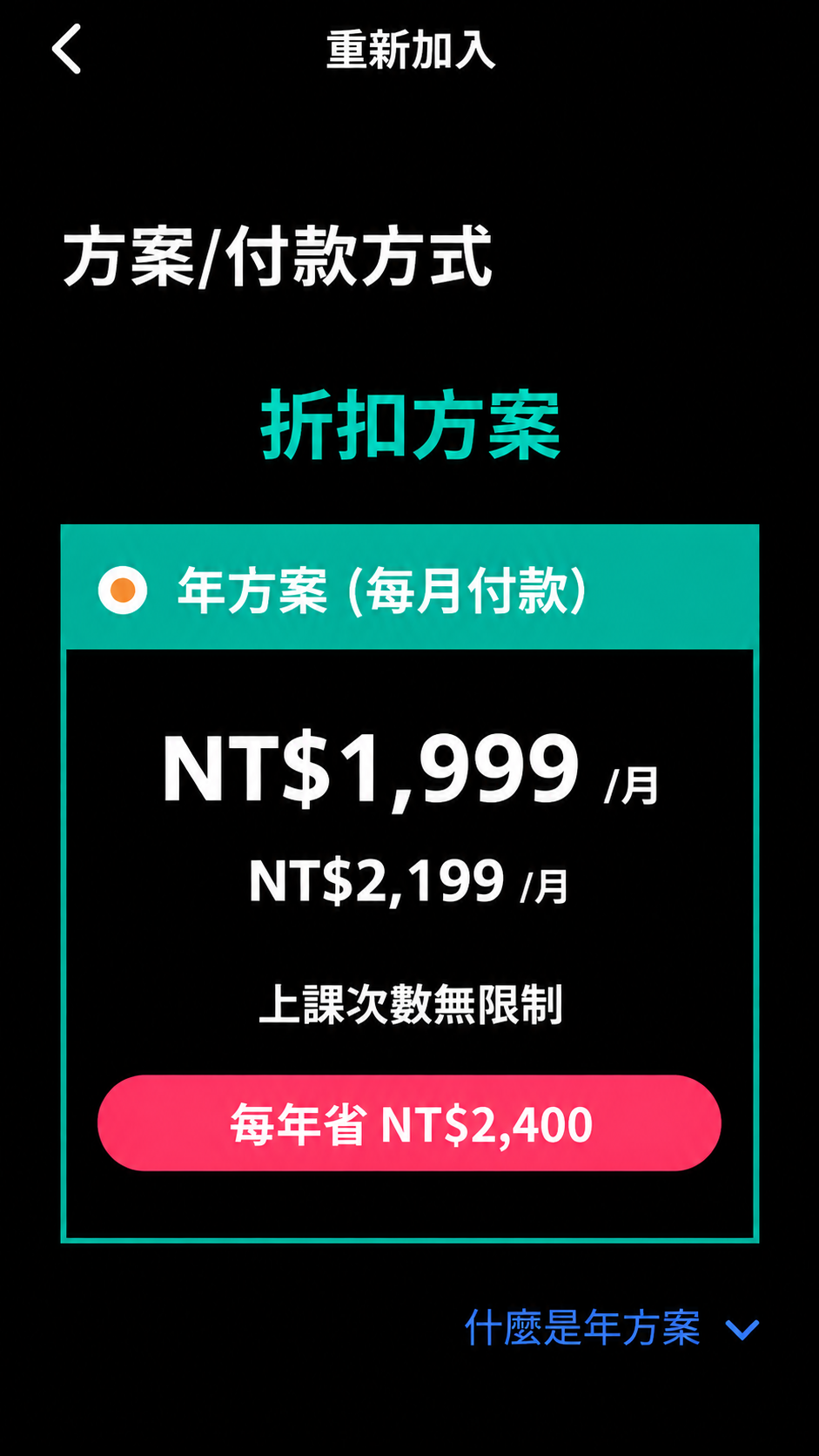Select the 年方案 (每月付款) radio button
Image resolution: width=819 pixels, height=1456 pixels.
click(x=123, y=590)
